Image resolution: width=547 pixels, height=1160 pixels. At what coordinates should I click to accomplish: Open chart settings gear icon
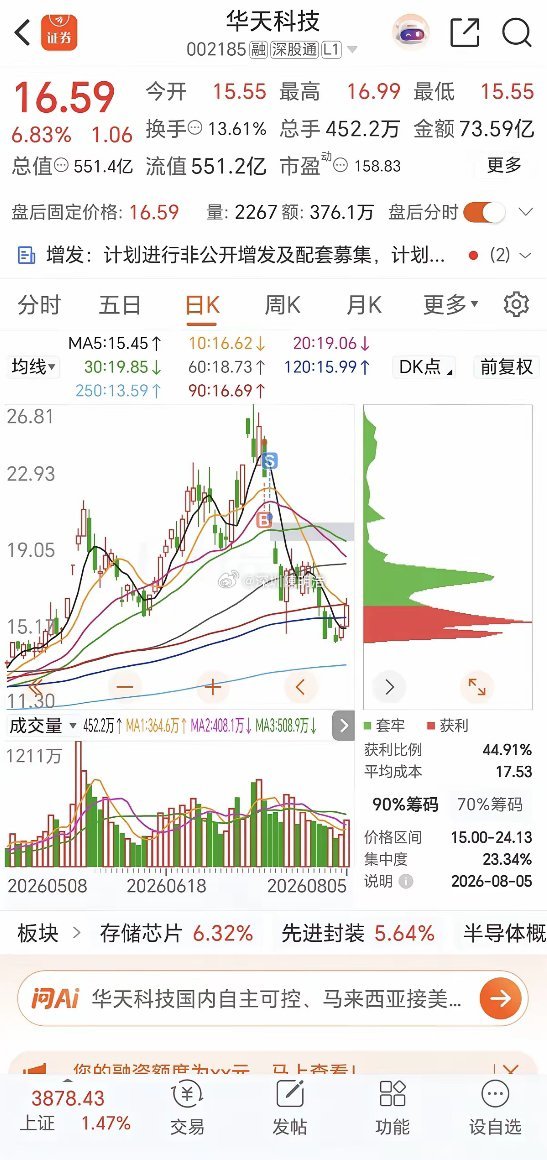[516, 305]
